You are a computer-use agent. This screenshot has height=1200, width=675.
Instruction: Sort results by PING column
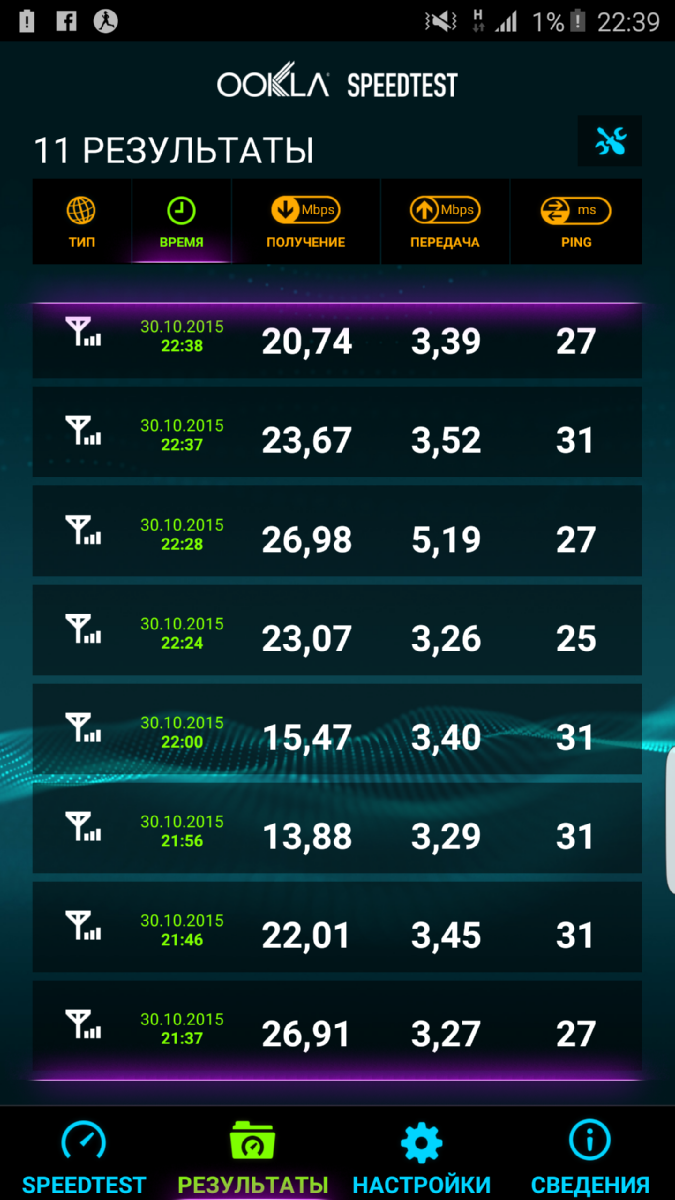(x=576, y=222)
